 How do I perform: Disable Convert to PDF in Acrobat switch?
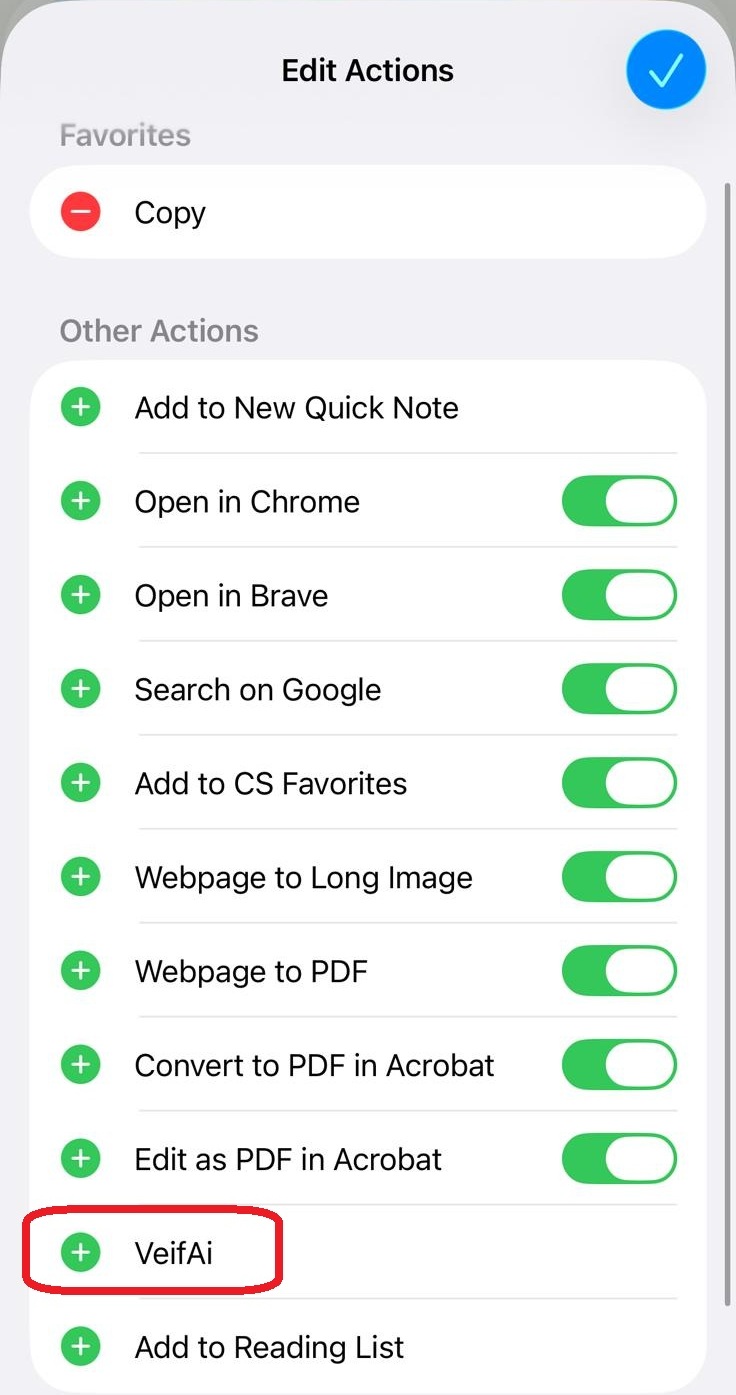coord(619,1065)
